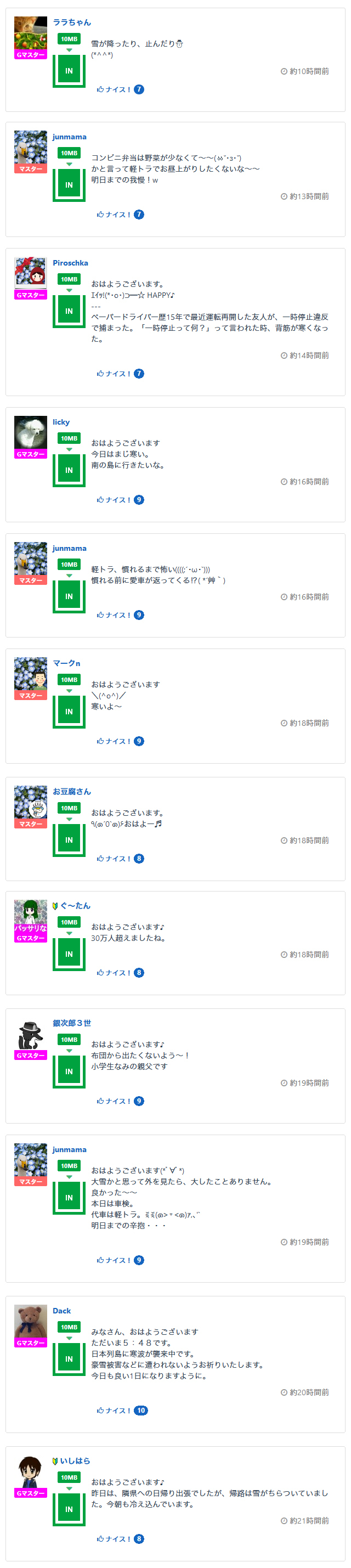Screen dimensions: 351x1568
Task: Open 銀次郎3世's avatar
Action: pyautogui.click(x=30, y=1034)
